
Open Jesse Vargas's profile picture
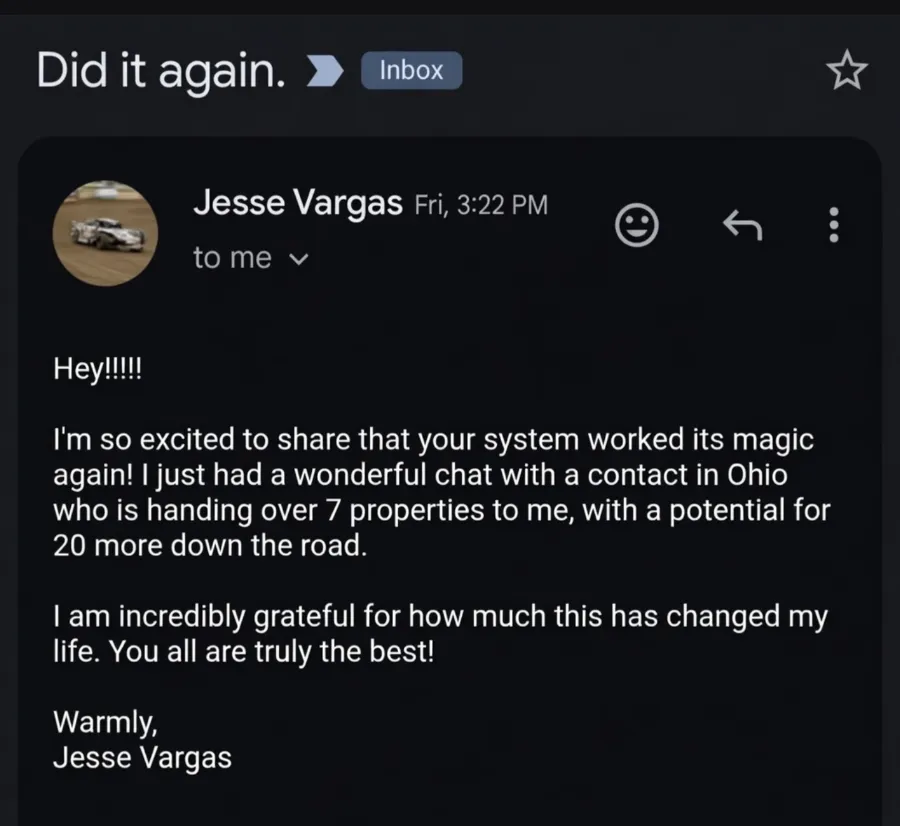(105, 233)
